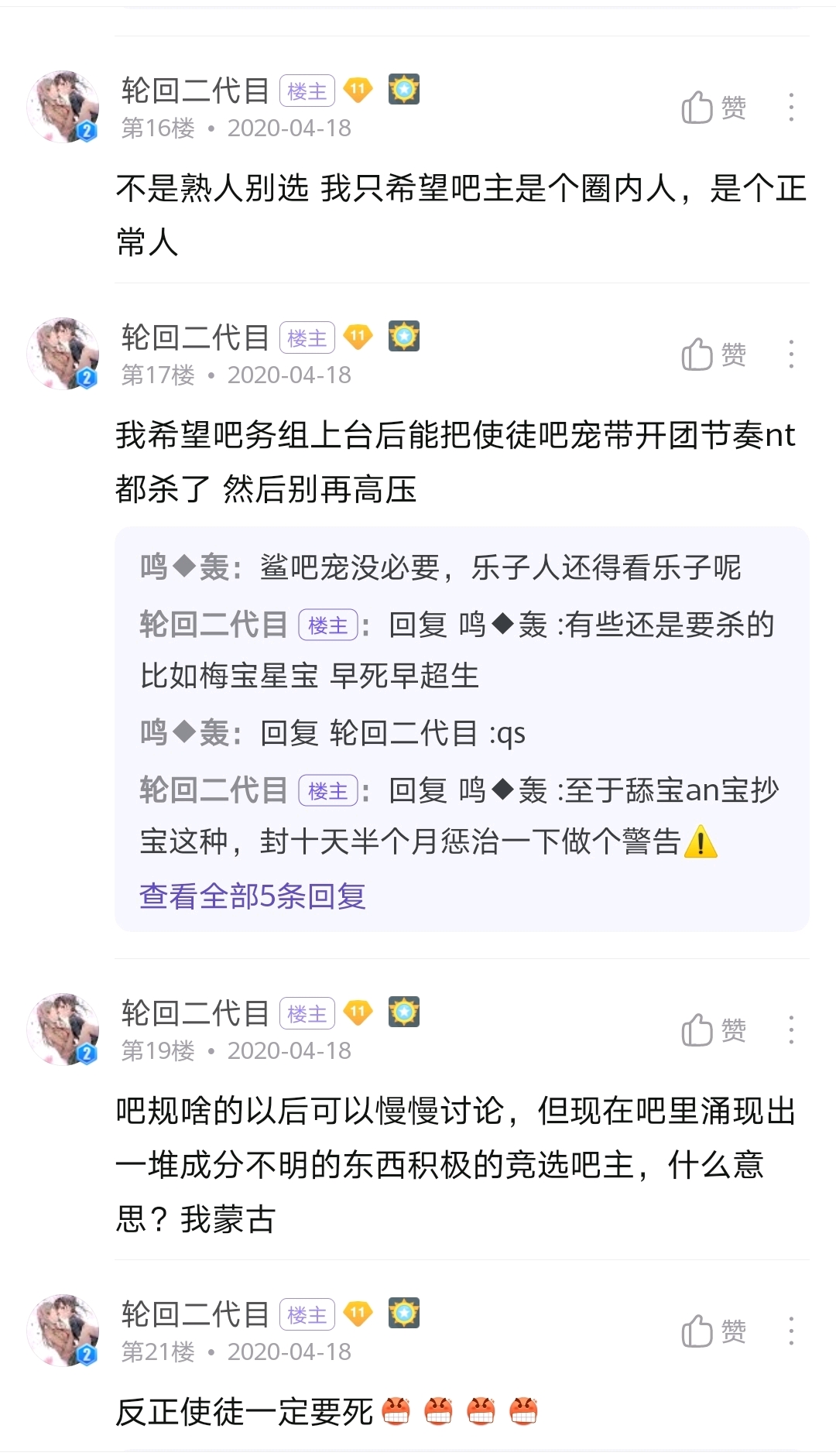Screen dimensions: 836x1456
Task: Open 轮回二代目 username on 第17楼
Action: click(195, 337)
